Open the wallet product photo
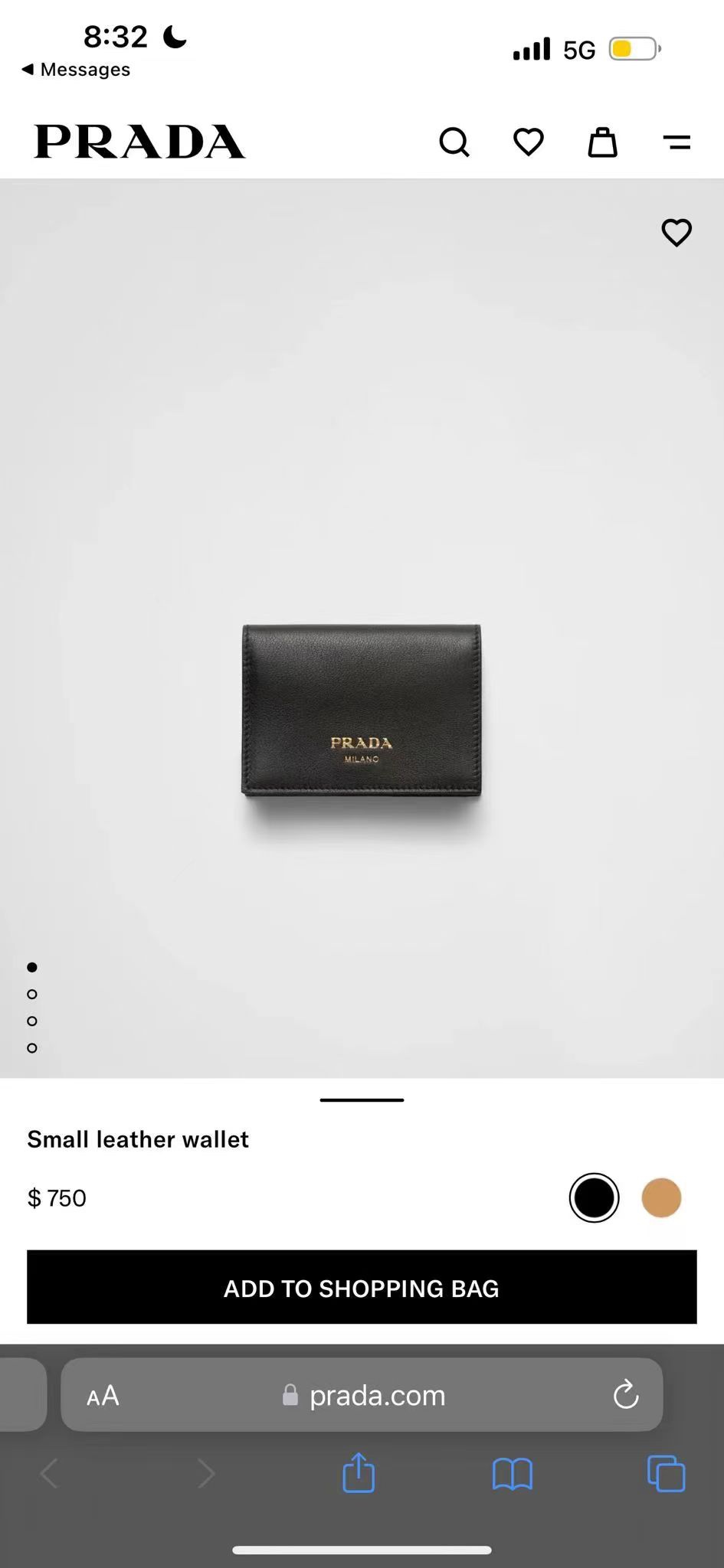This screenshot has width=724, height=1568. pos(362,710)
